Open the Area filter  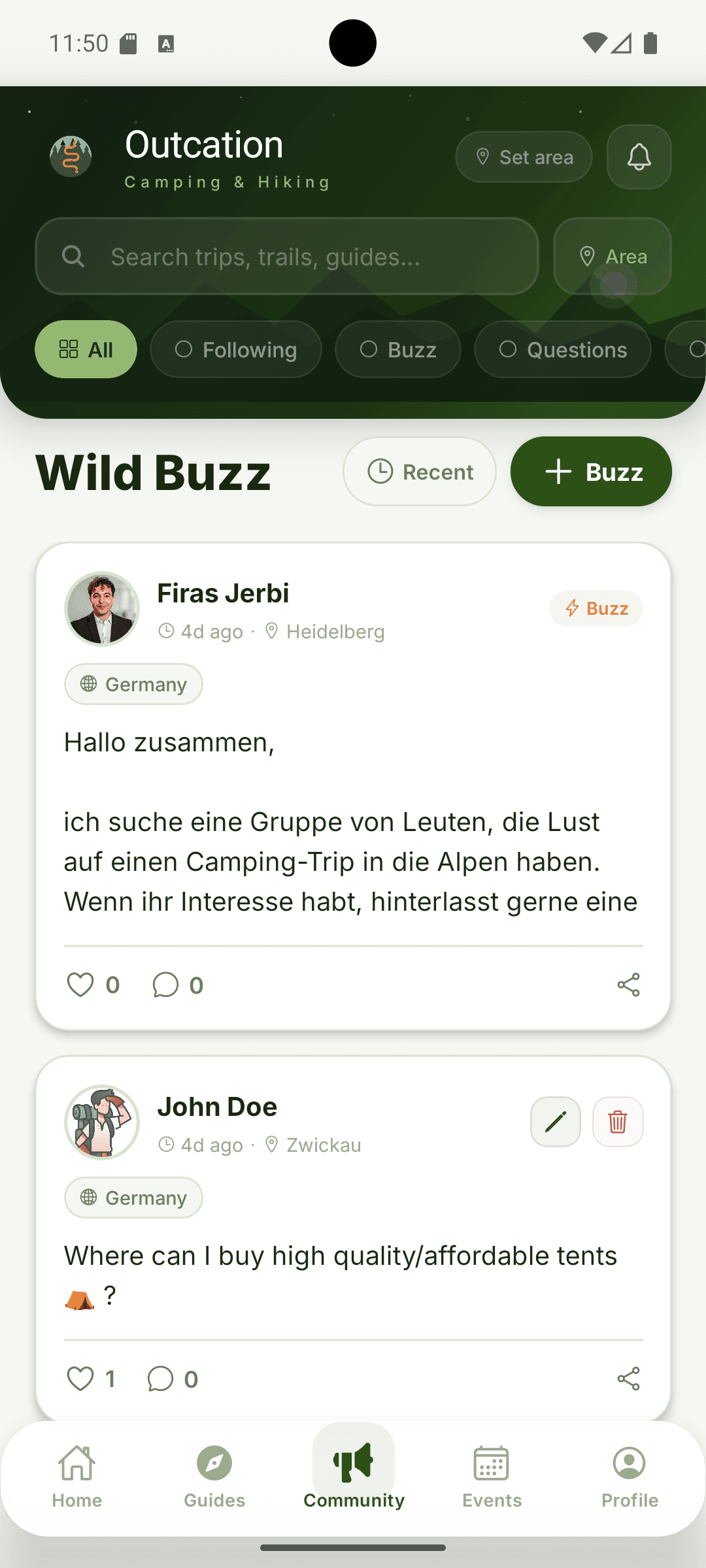pyautogui.click(x=612, y=257)
